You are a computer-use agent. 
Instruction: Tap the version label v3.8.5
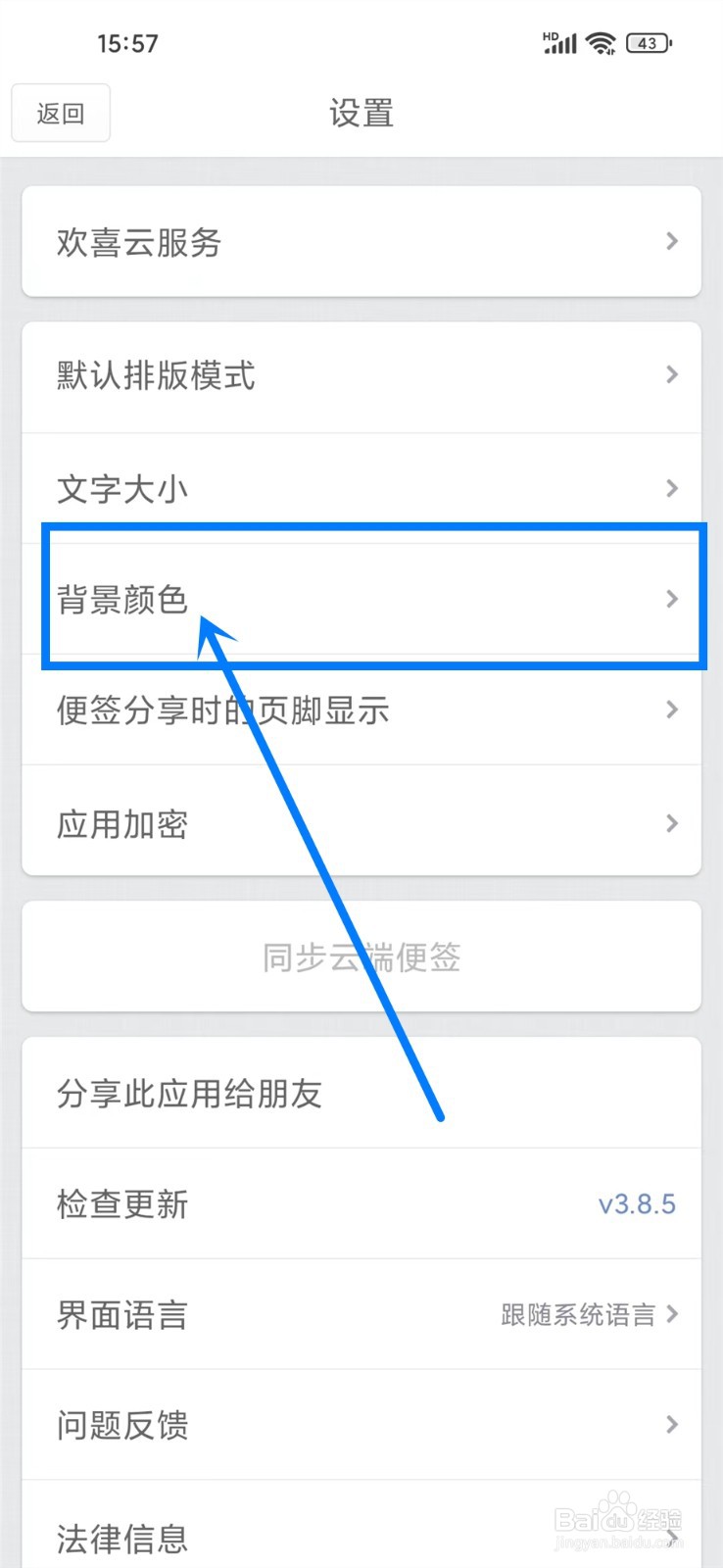click(x=638, y=1204)
